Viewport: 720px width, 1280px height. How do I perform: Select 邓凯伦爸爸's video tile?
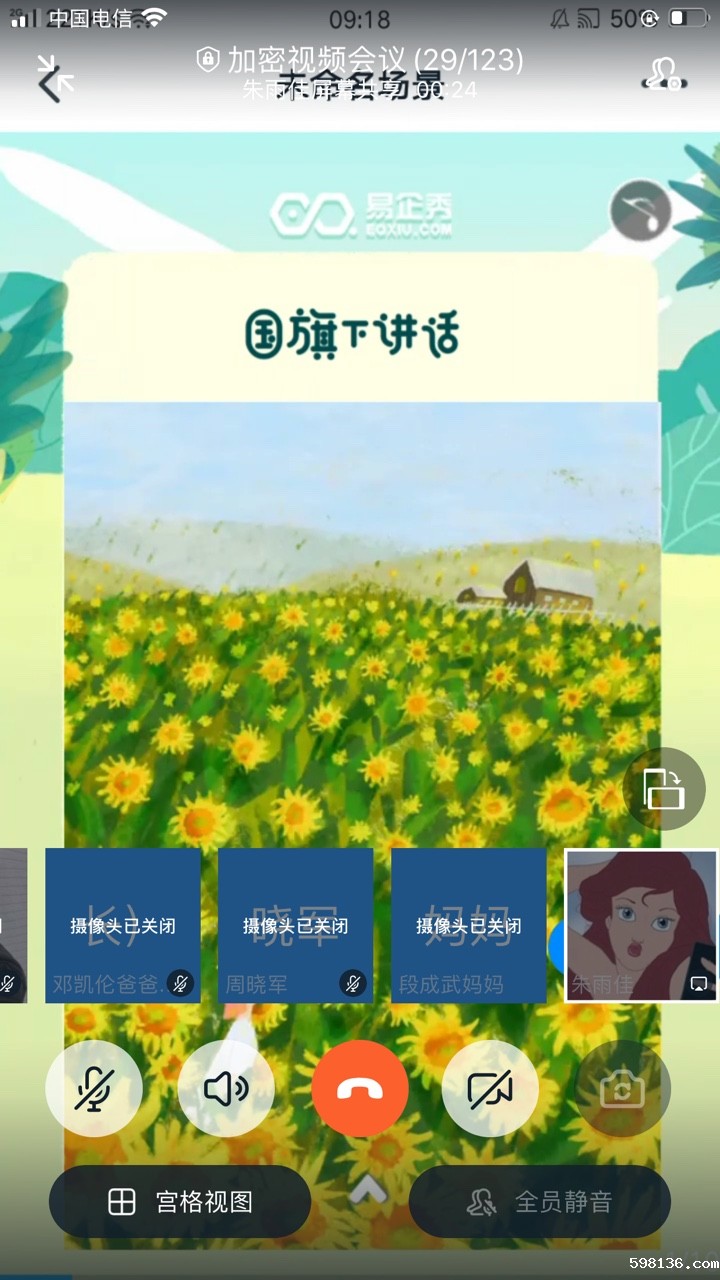123,925
